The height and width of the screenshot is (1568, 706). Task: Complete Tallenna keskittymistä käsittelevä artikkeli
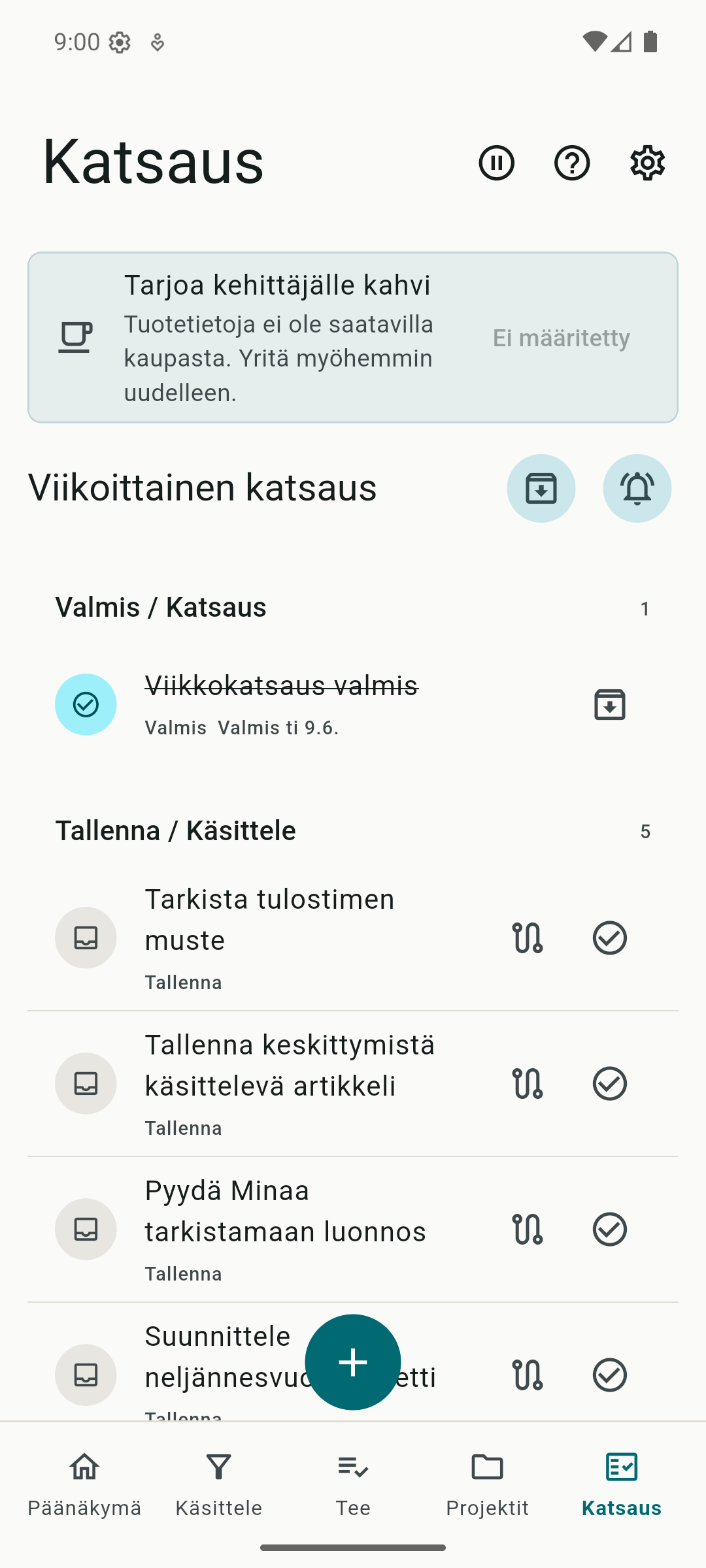pos(609,1083)
